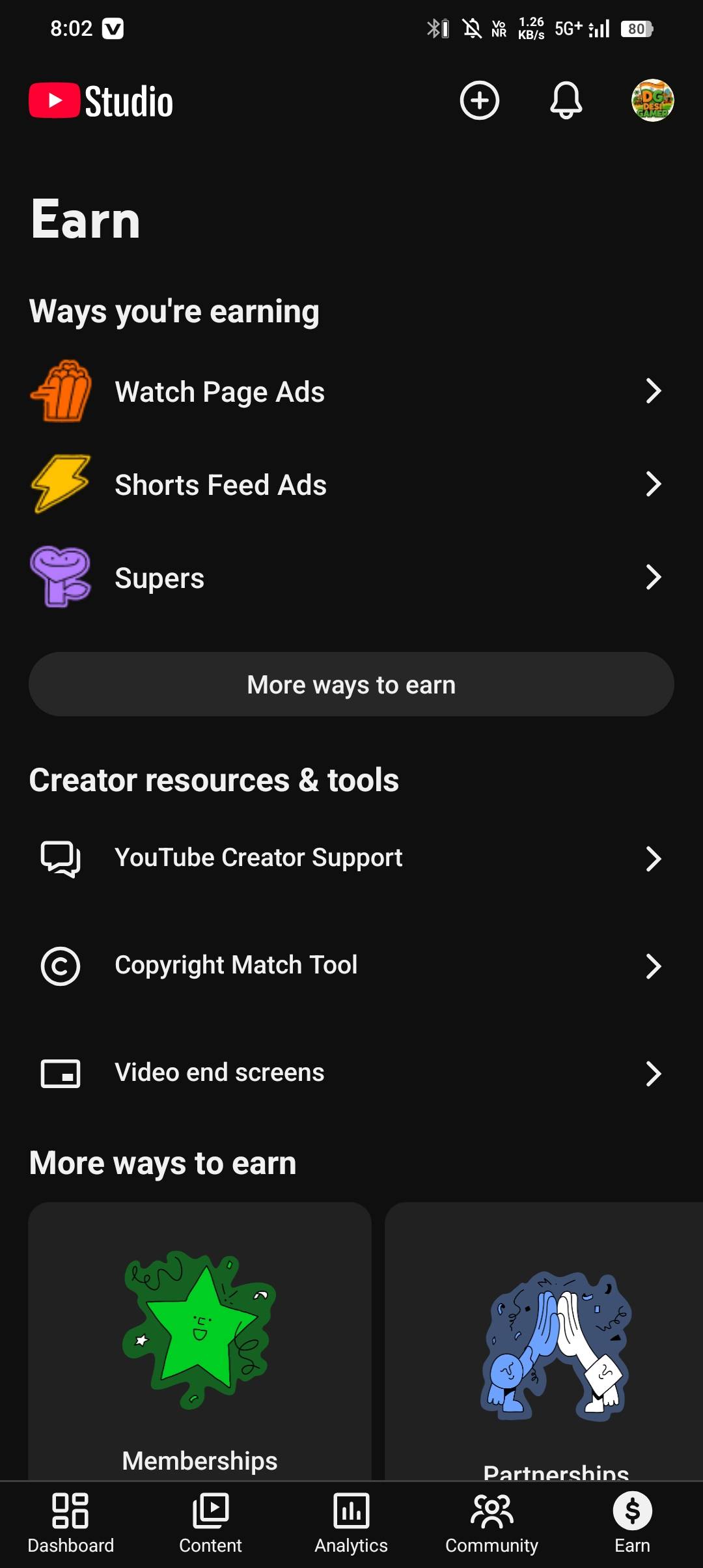Open Video end screens

click(351, 1073)
